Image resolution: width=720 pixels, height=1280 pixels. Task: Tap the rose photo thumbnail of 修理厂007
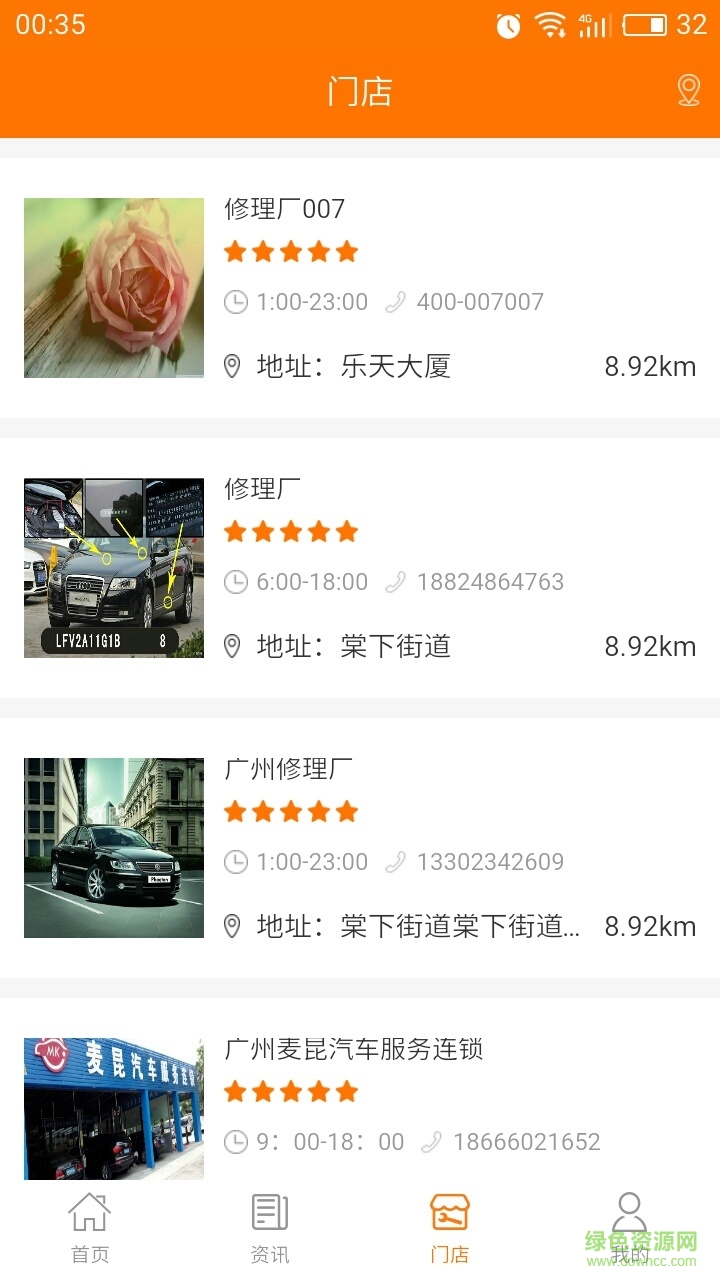click(113, 287)
